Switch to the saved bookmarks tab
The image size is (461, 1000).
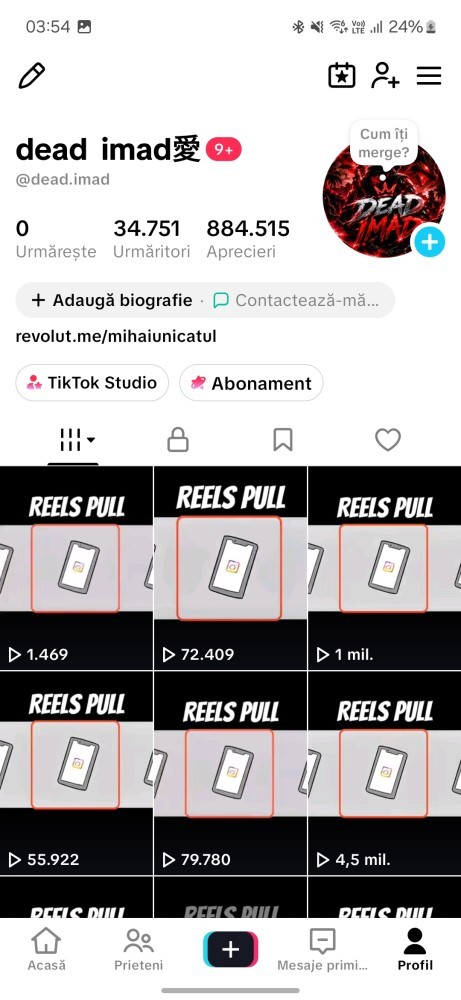click(x=282, y=439)
